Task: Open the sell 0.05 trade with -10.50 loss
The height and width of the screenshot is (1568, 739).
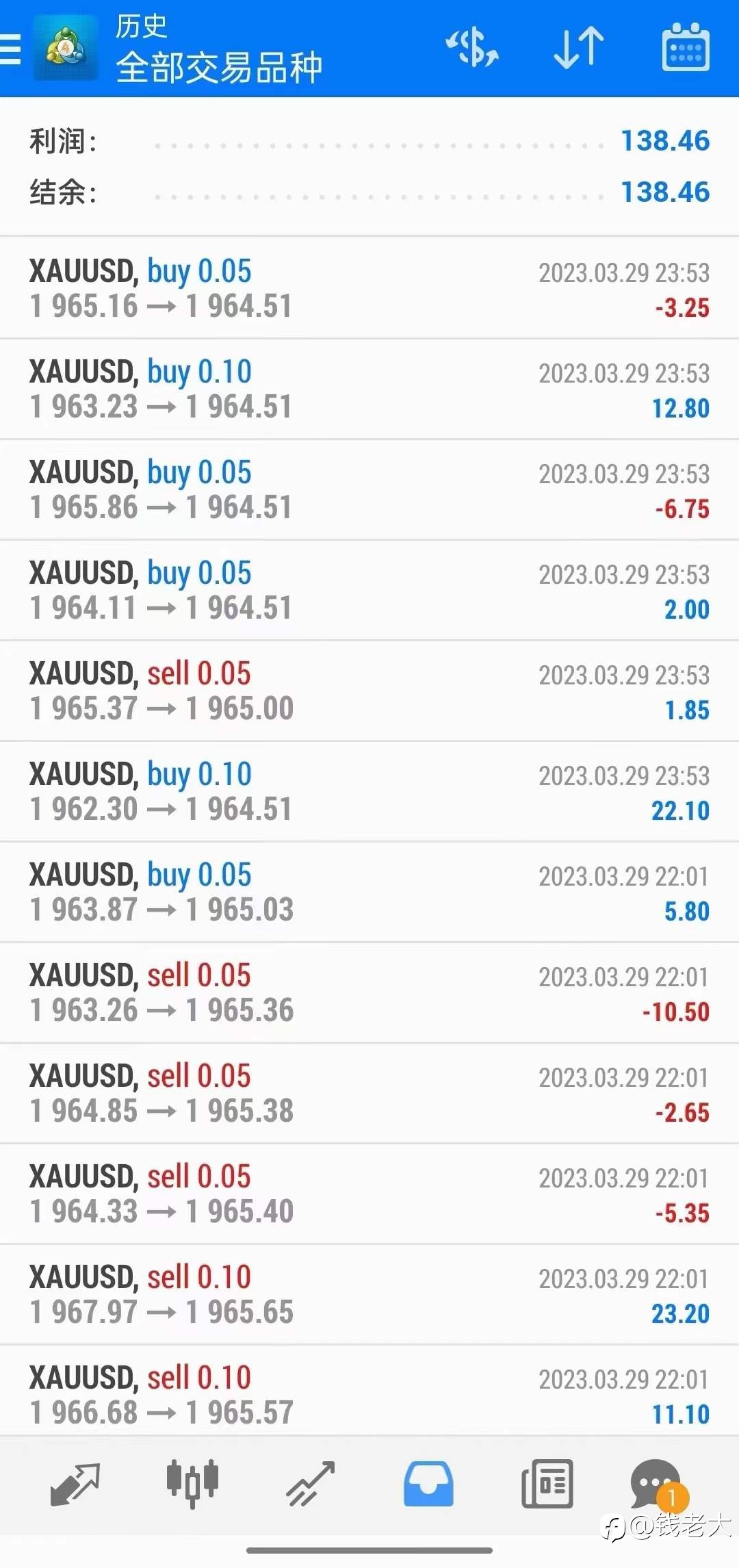Action: pos(369,992)
